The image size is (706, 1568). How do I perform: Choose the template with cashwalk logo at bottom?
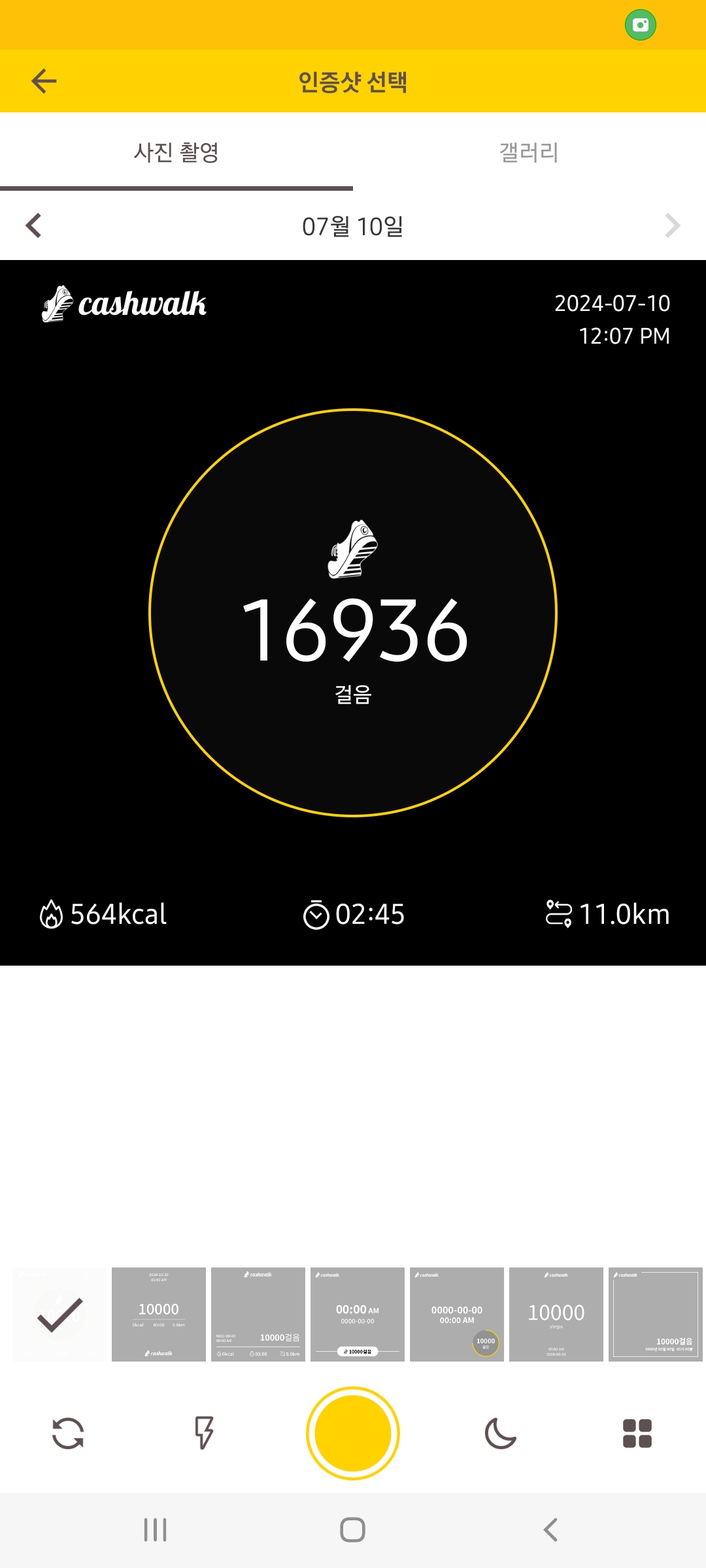click(x=159, y=1315)
